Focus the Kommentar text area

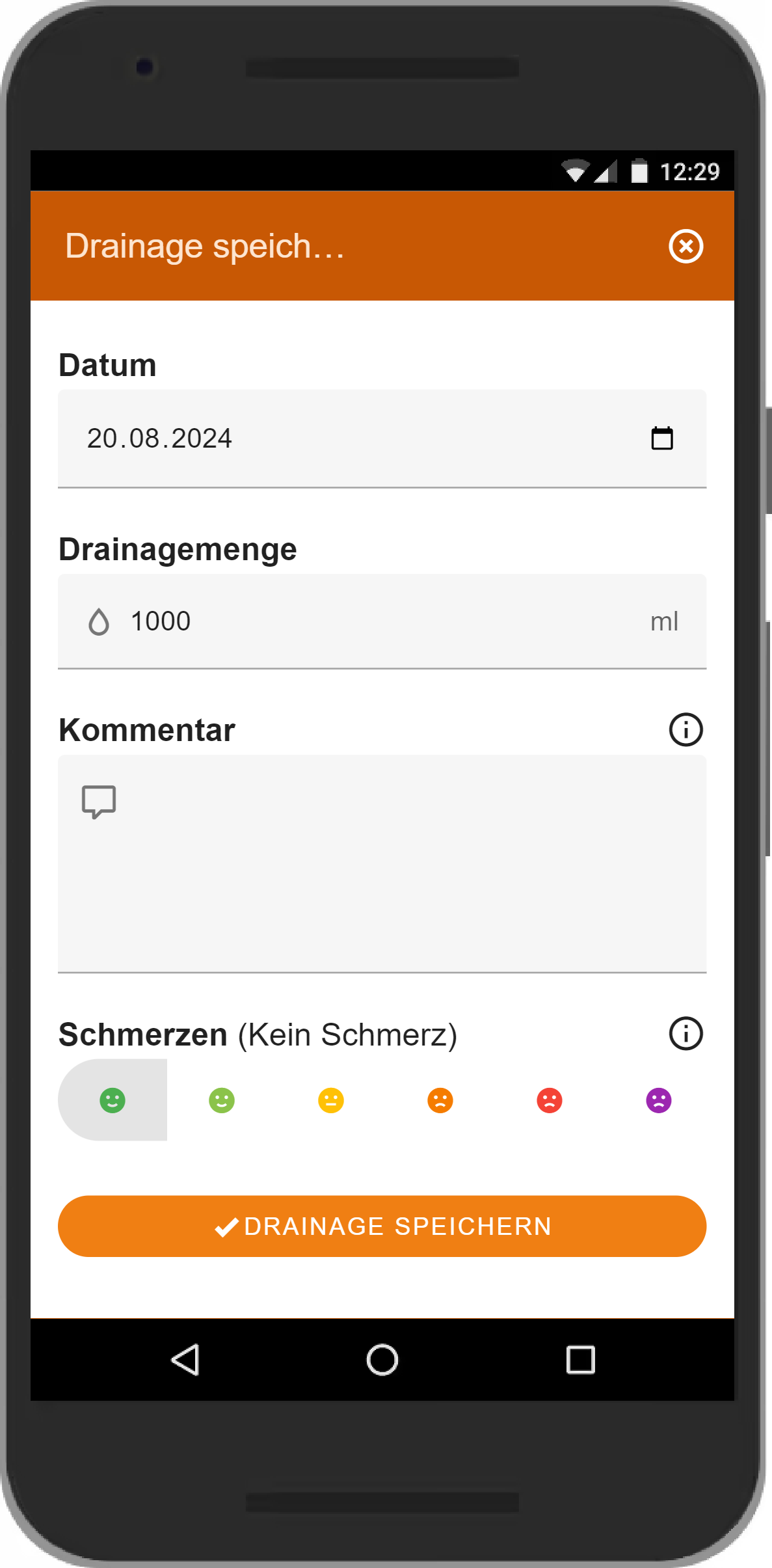tap(382, 864)
